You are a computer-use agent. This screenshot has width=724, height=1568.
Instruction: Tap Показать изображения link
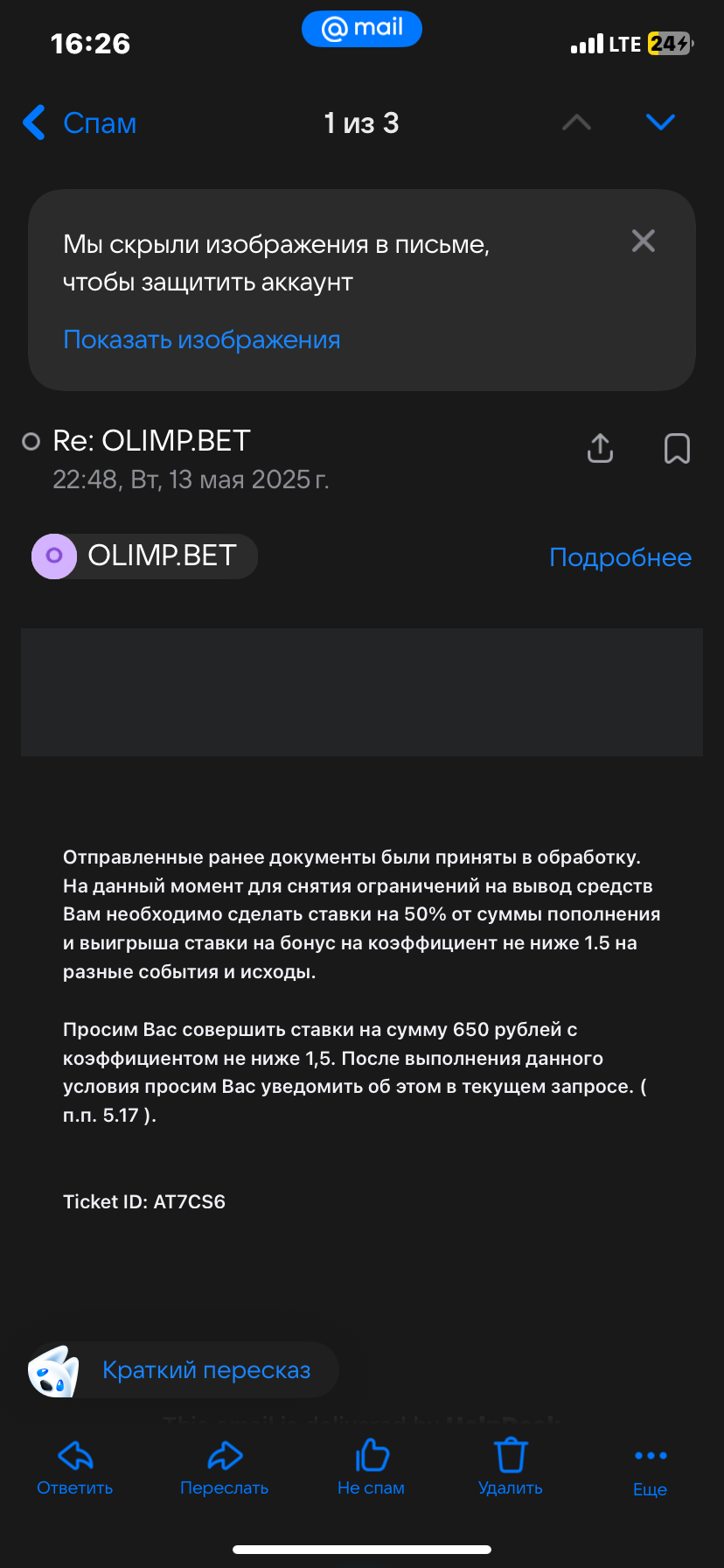click(202, 339)
